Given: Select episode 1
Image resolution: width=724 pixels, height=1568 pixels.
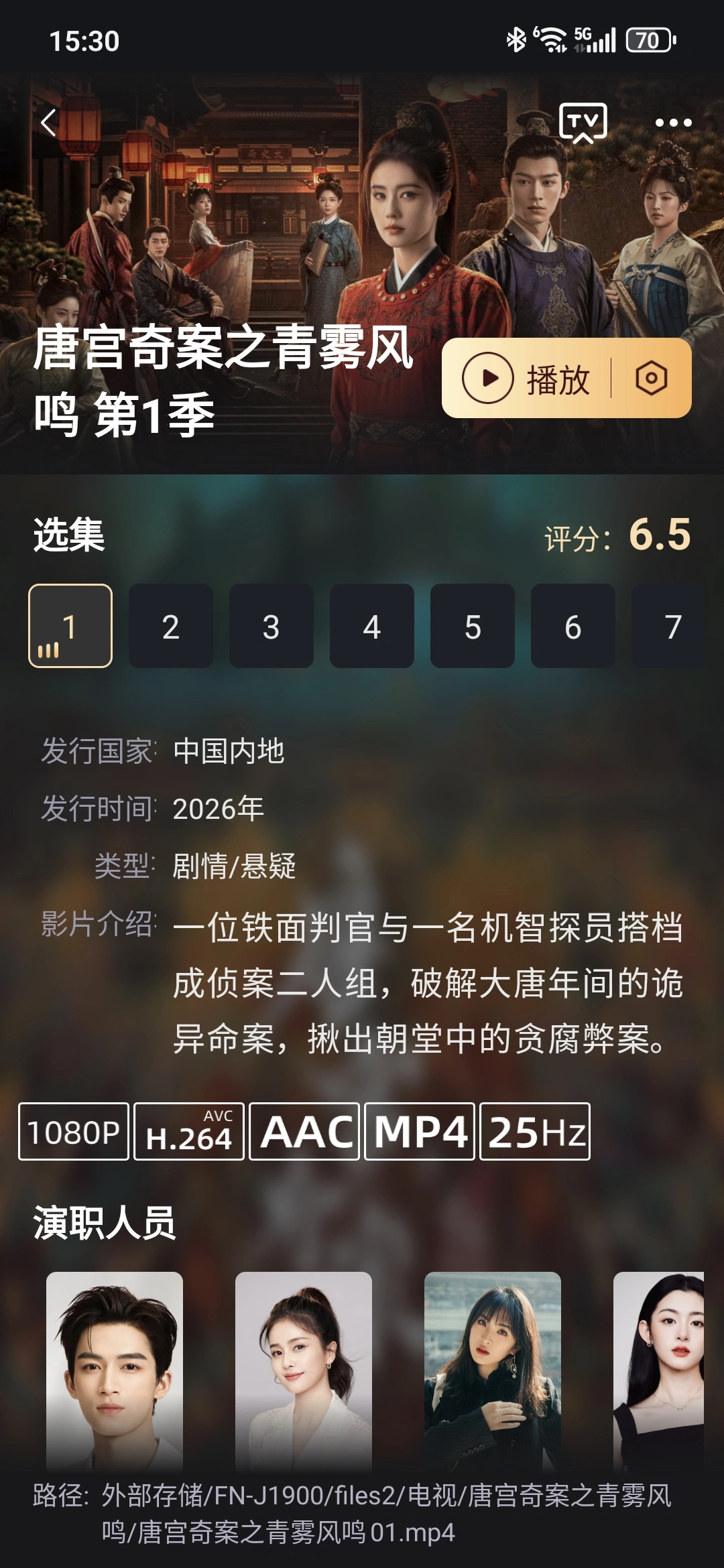Looking at the screenshot, I should click(70, 626).
